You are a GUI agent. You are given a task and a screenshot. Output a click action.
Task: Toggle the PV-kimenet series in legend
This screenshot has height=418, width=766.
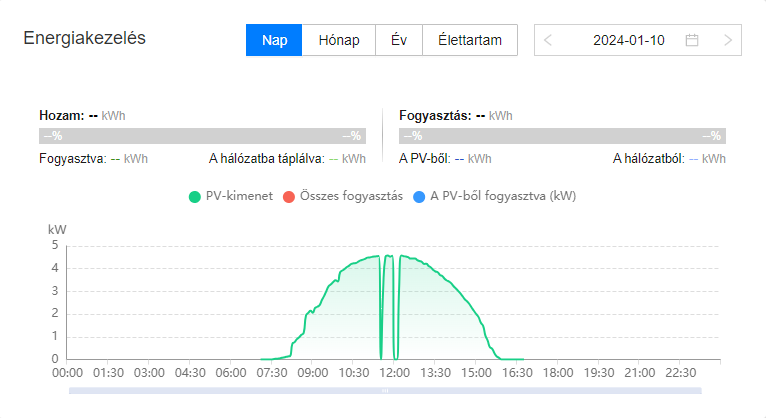tap(227, 197)
